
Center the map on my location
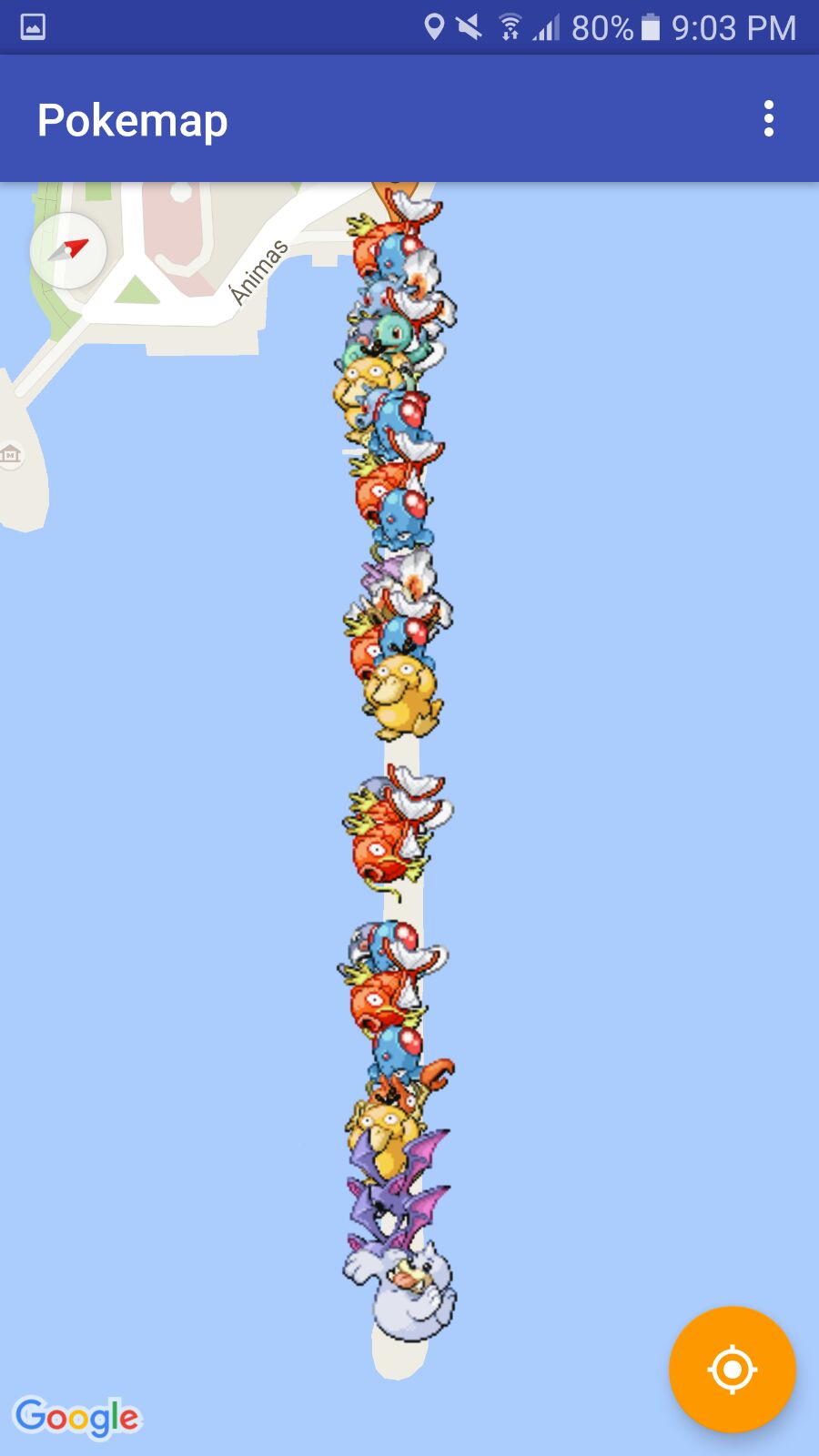coord(732,1370)
